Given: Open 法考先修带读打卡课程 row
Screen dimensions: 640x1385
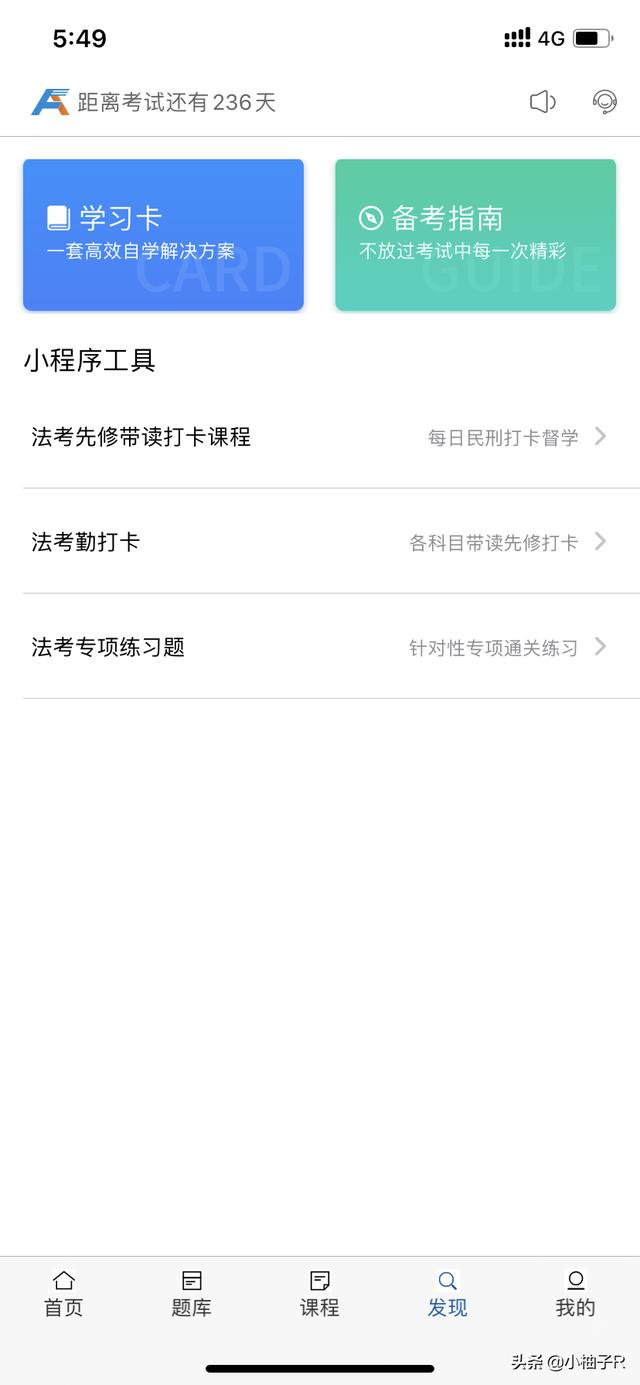Looking at the screenshot, I should [320, 437].
